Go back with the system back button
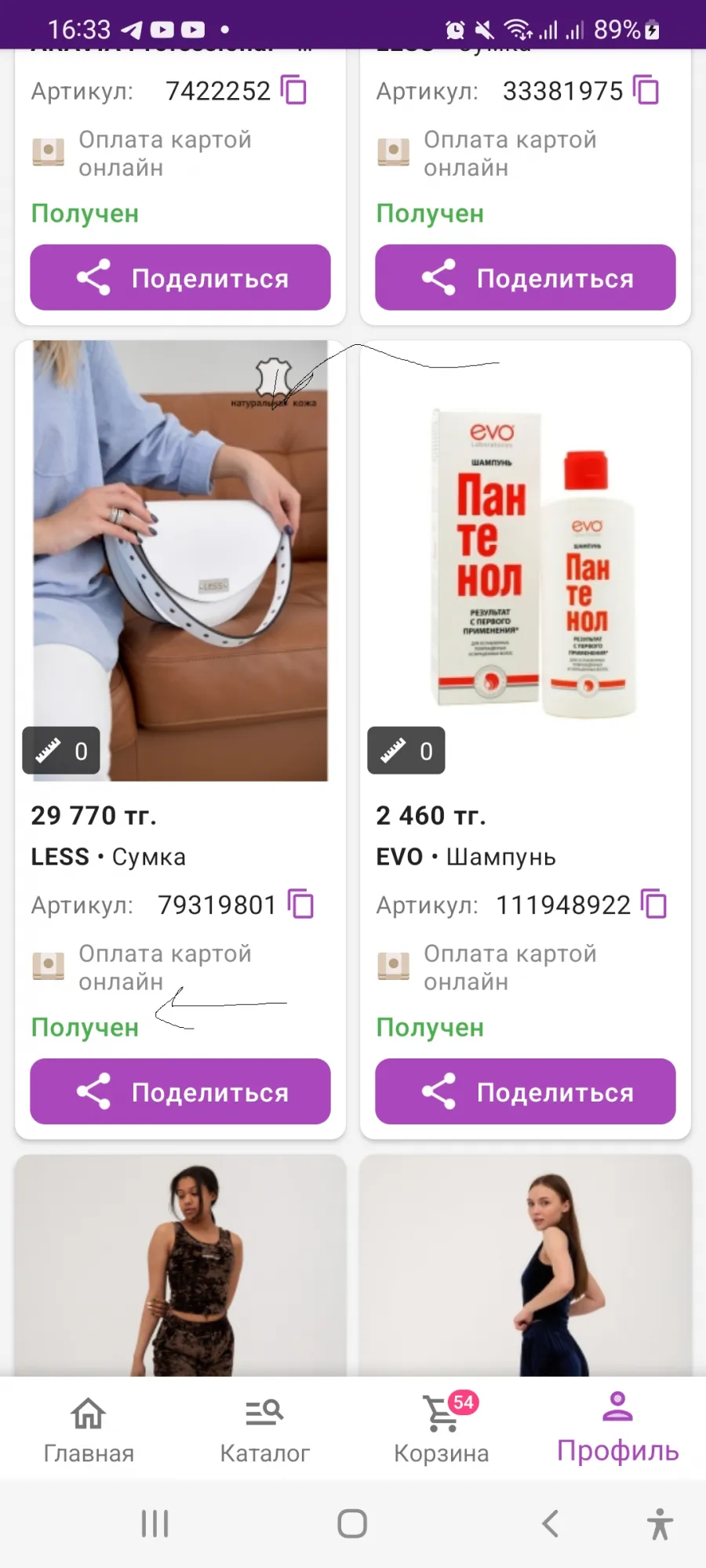The width and height of the screenshot is (706, 1568). click(x=551, y=1524)
